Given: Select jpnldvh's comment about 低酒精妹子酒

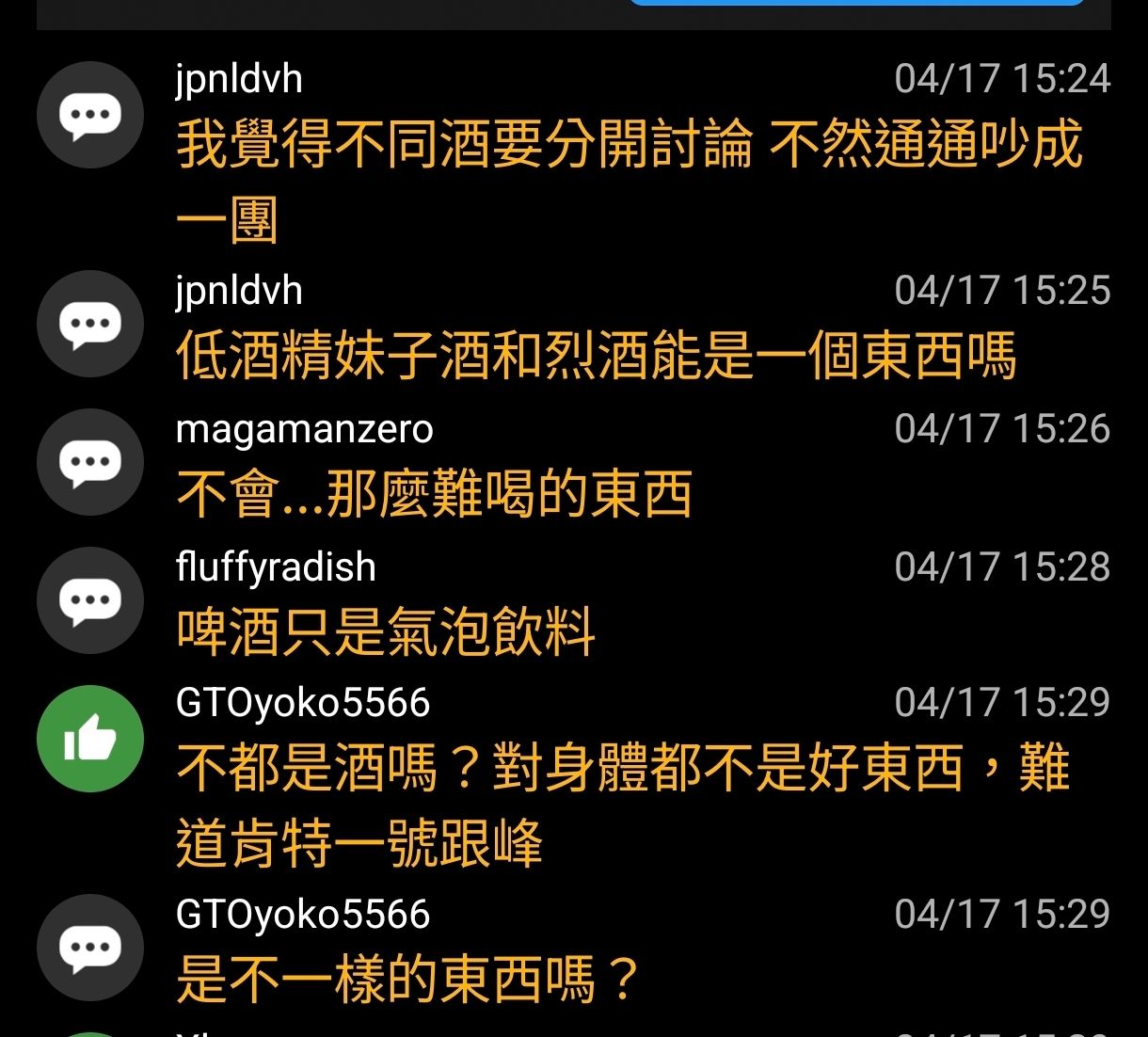Looking at the screenshot, I should click(x=597, y=358).
